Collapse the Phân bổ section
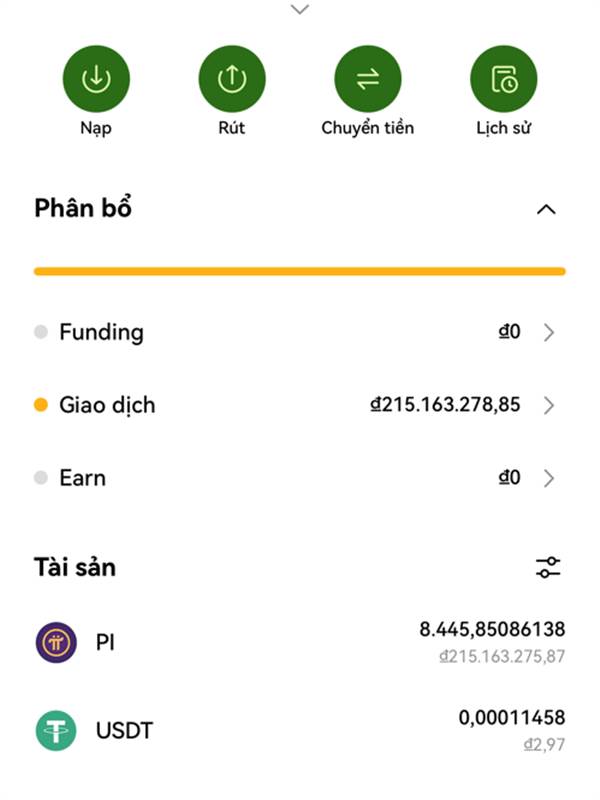Viewport: 600px width, 800px height. (546, 210)
